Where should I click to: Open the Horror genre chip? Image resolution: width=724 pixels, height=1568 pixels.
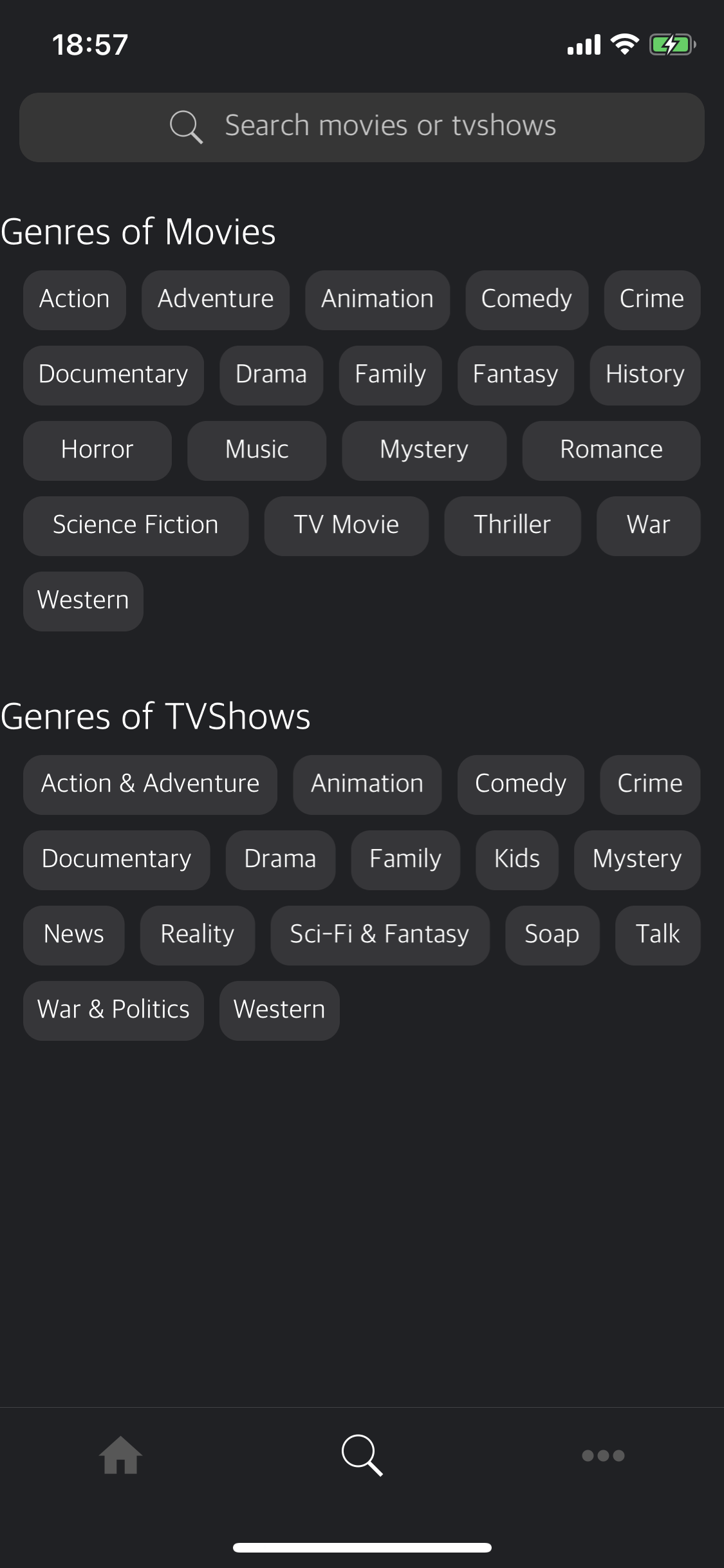click(x=97, y=451)
